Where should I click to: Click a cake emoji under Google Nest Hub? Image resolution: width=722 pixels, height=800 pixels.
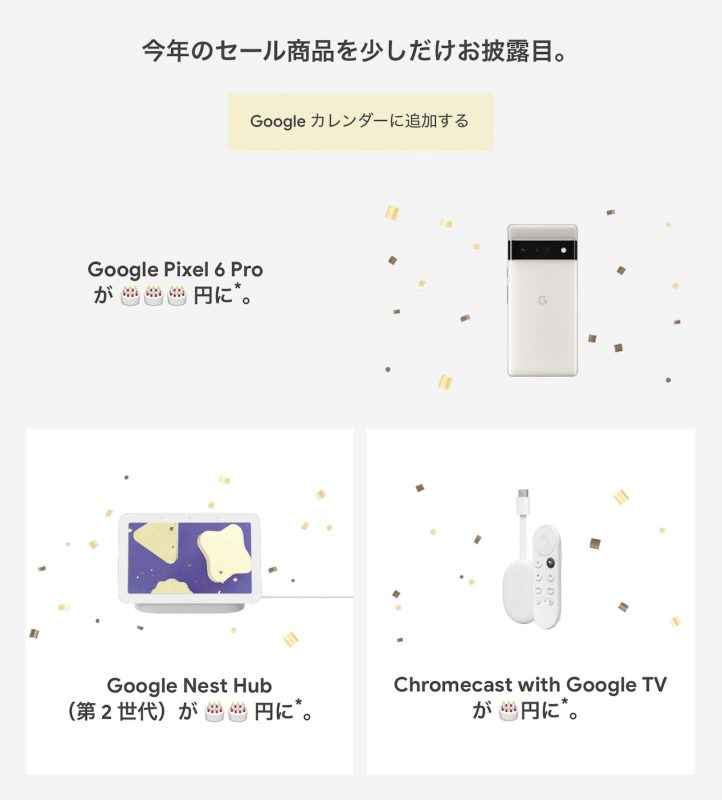[x=216, y=713]
